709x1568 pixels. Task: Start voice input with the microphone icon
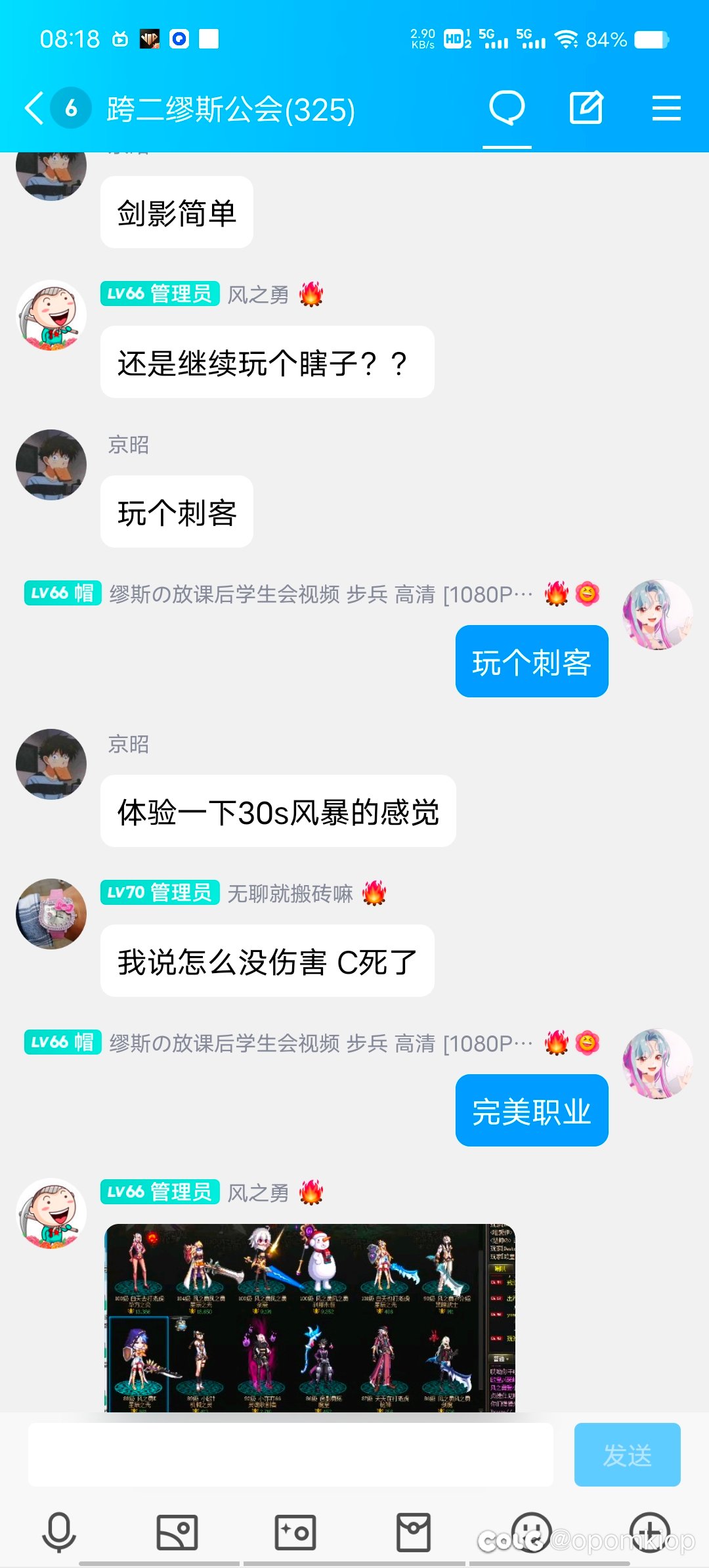[59, 1532]
